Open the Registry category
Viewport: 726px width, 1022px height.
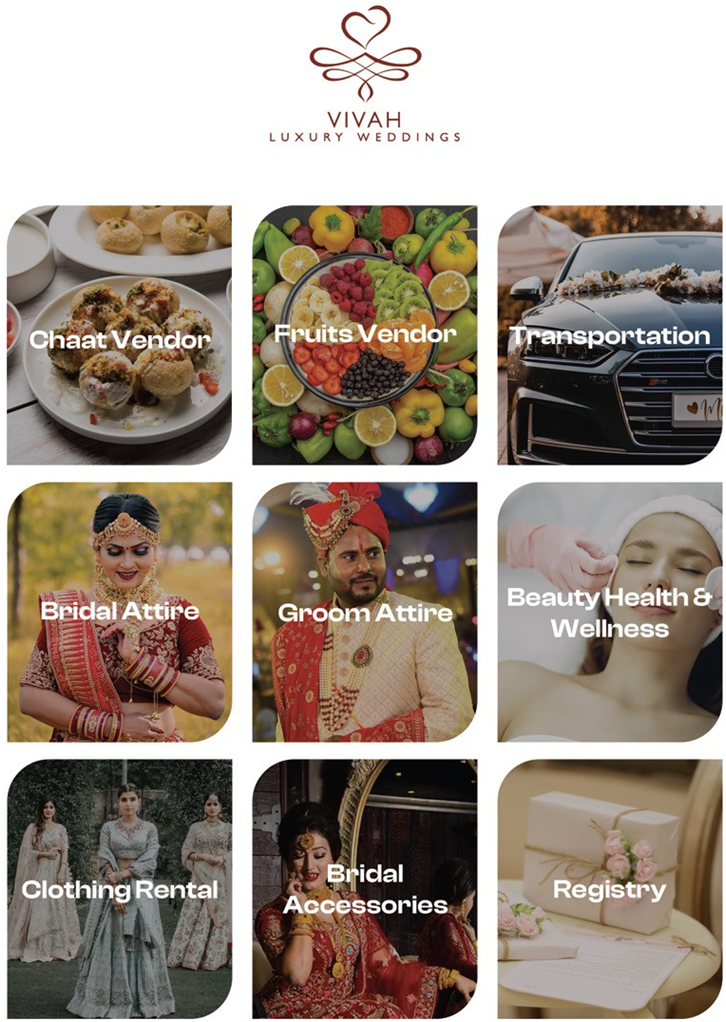(609, 888)
